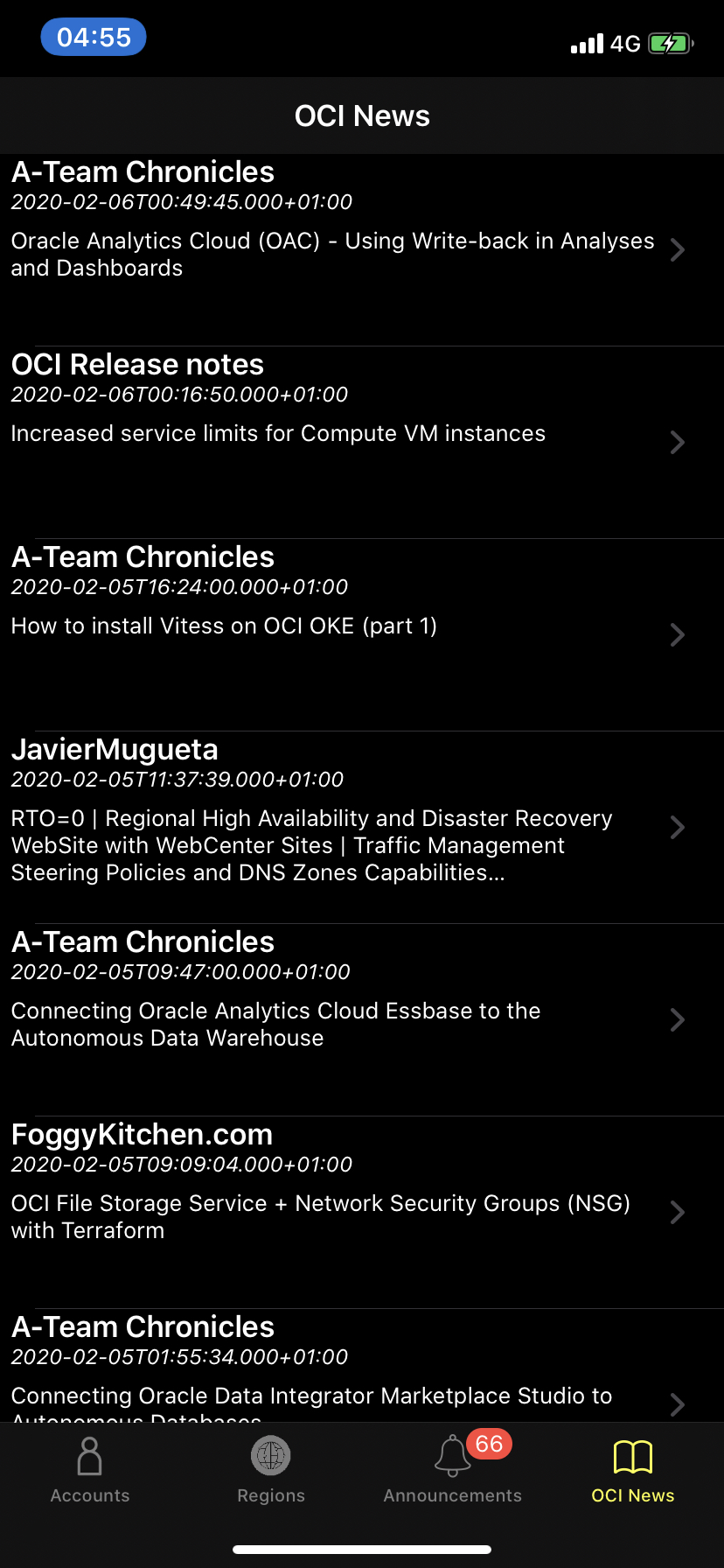Tap the Accounts person icon
Screen dimensions: 724x1568
pyautogui.click(x=88, y=1455)
